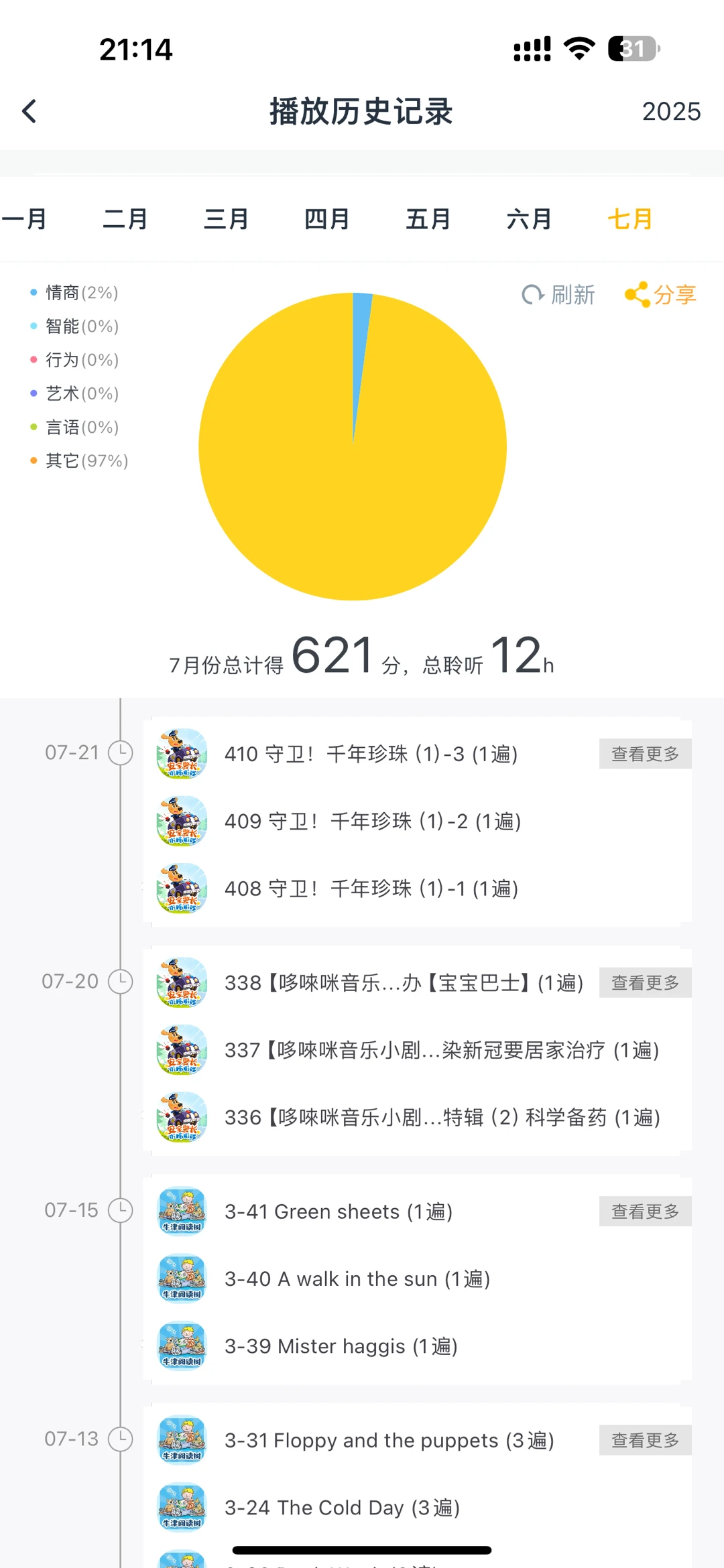Show 六月 play history

tap(529, 219)
